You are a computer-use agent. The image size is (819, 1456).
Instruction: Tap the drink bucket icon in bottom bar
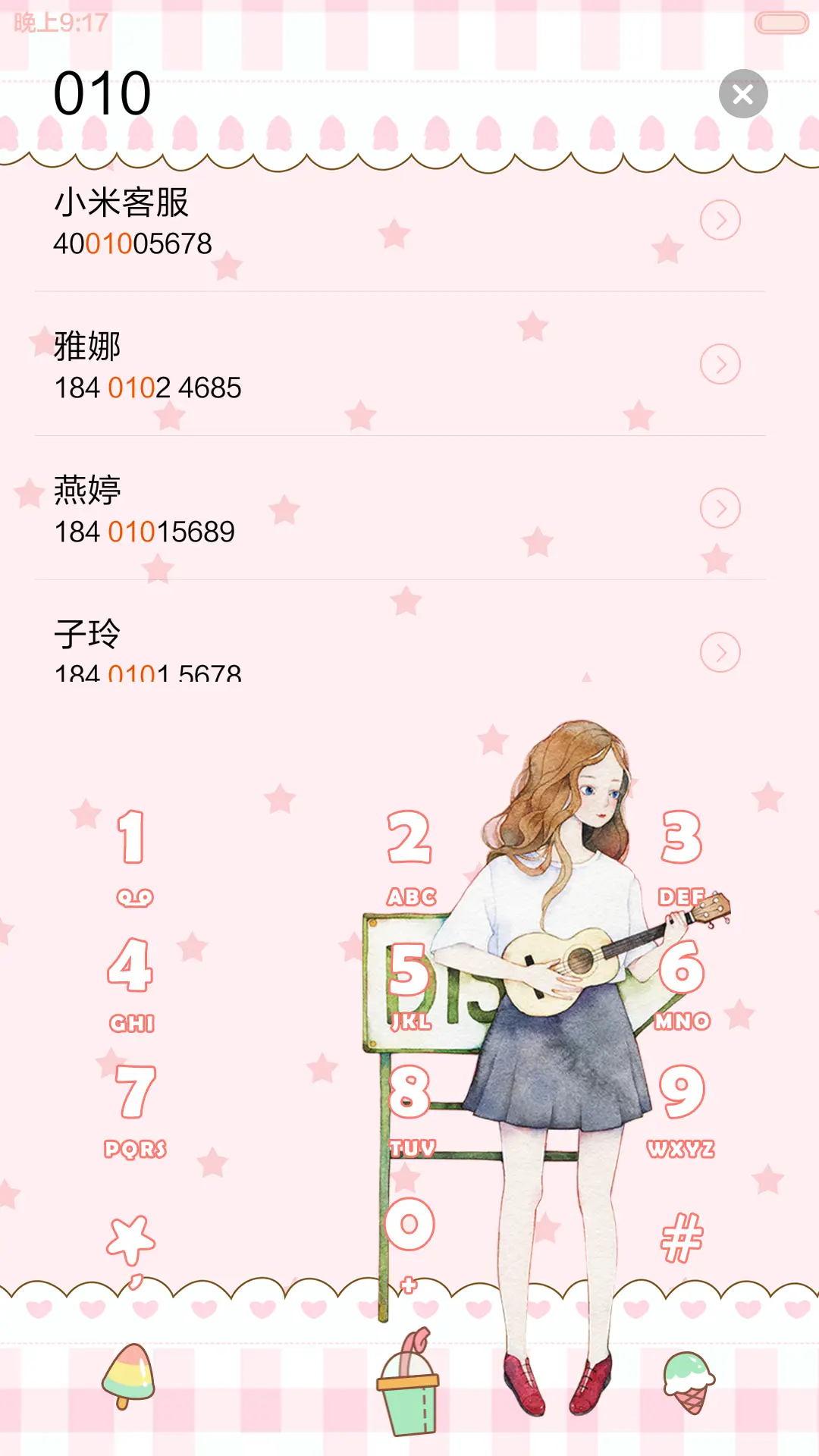pos(407,1395)
